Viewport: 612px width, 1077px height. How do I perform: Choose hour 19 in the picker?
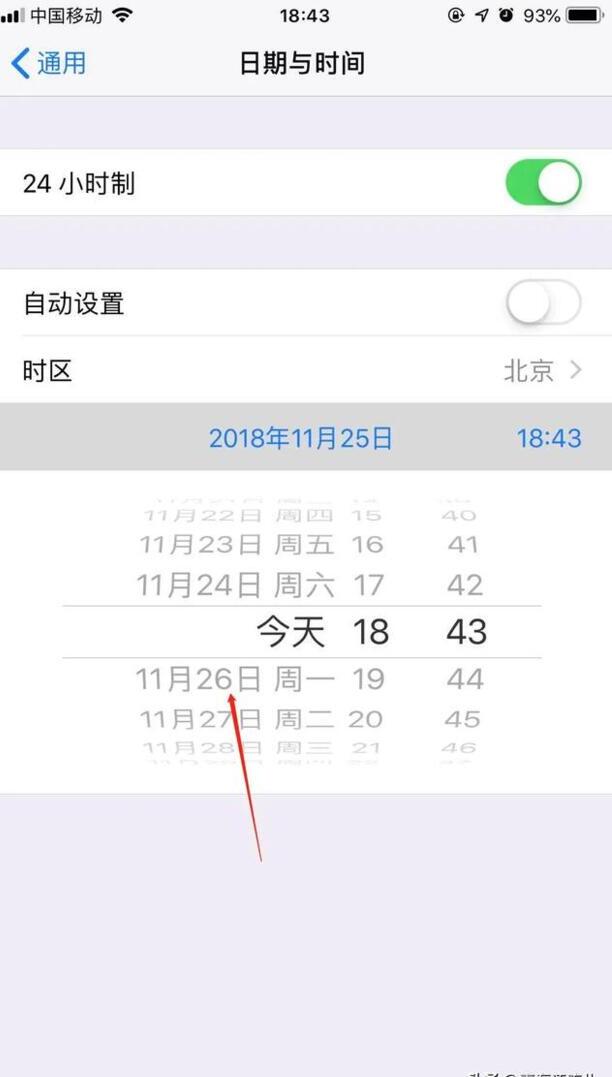coord(368,680)
